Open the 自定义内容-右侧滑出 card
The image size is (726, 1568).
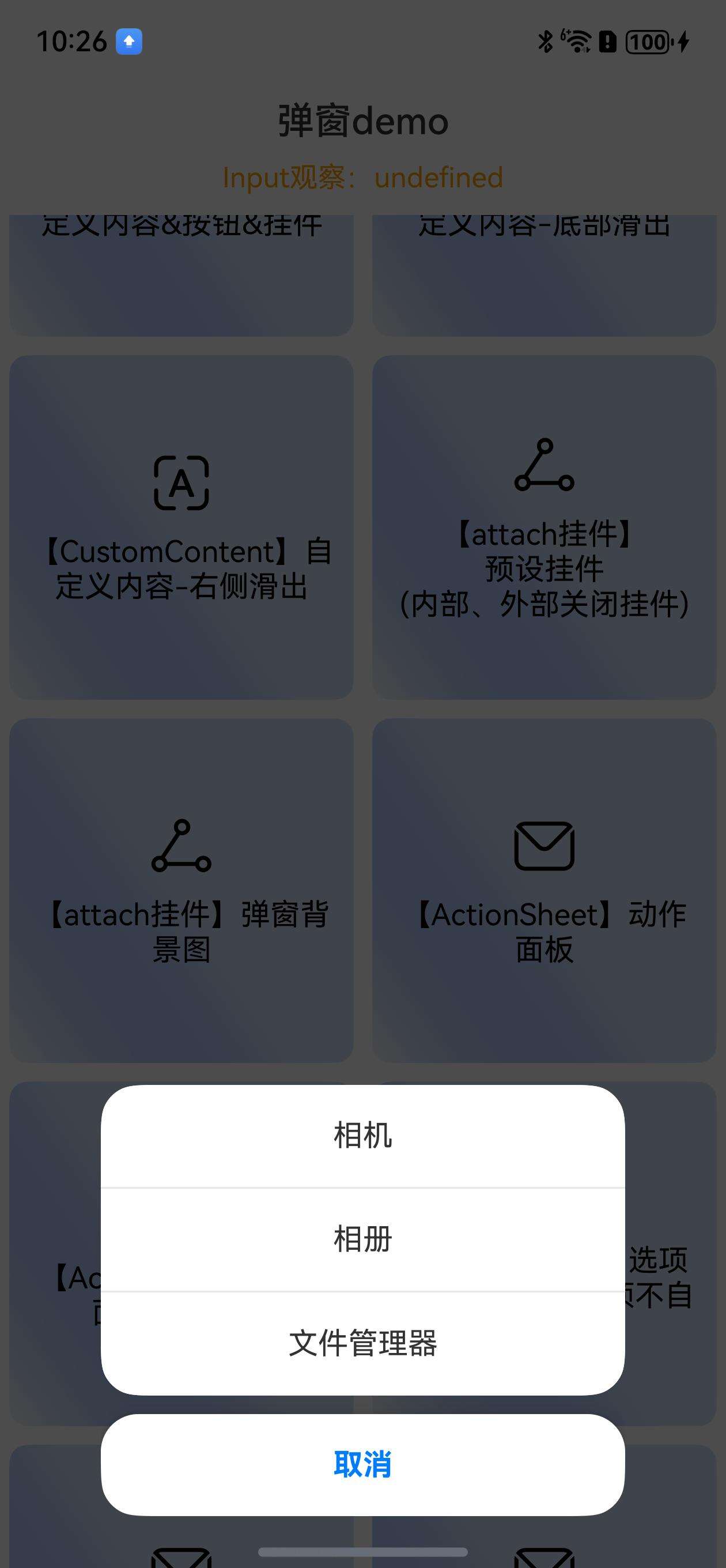point(181,530)
